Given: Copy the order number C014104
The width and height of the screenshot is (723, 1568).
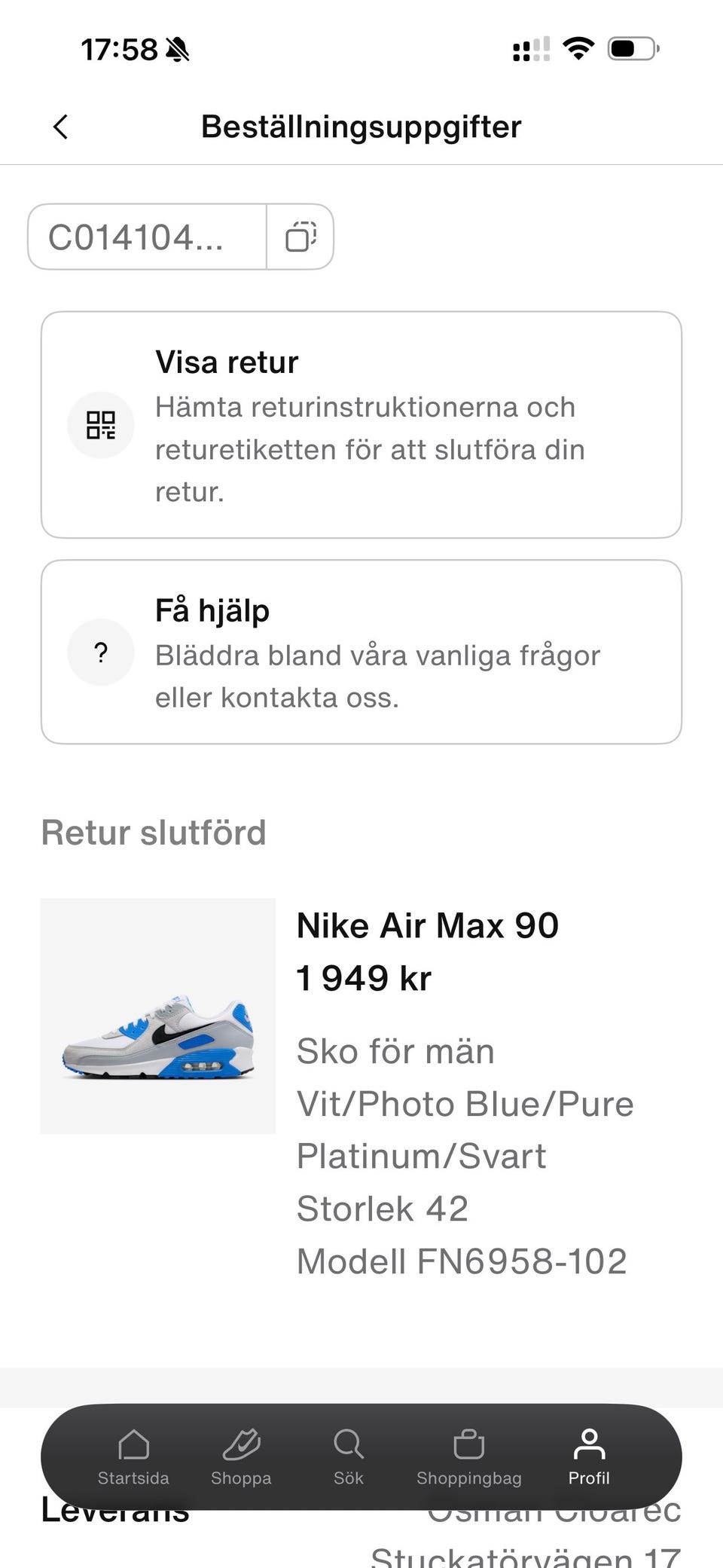Looking at the screenshot, I should point(300,237).
